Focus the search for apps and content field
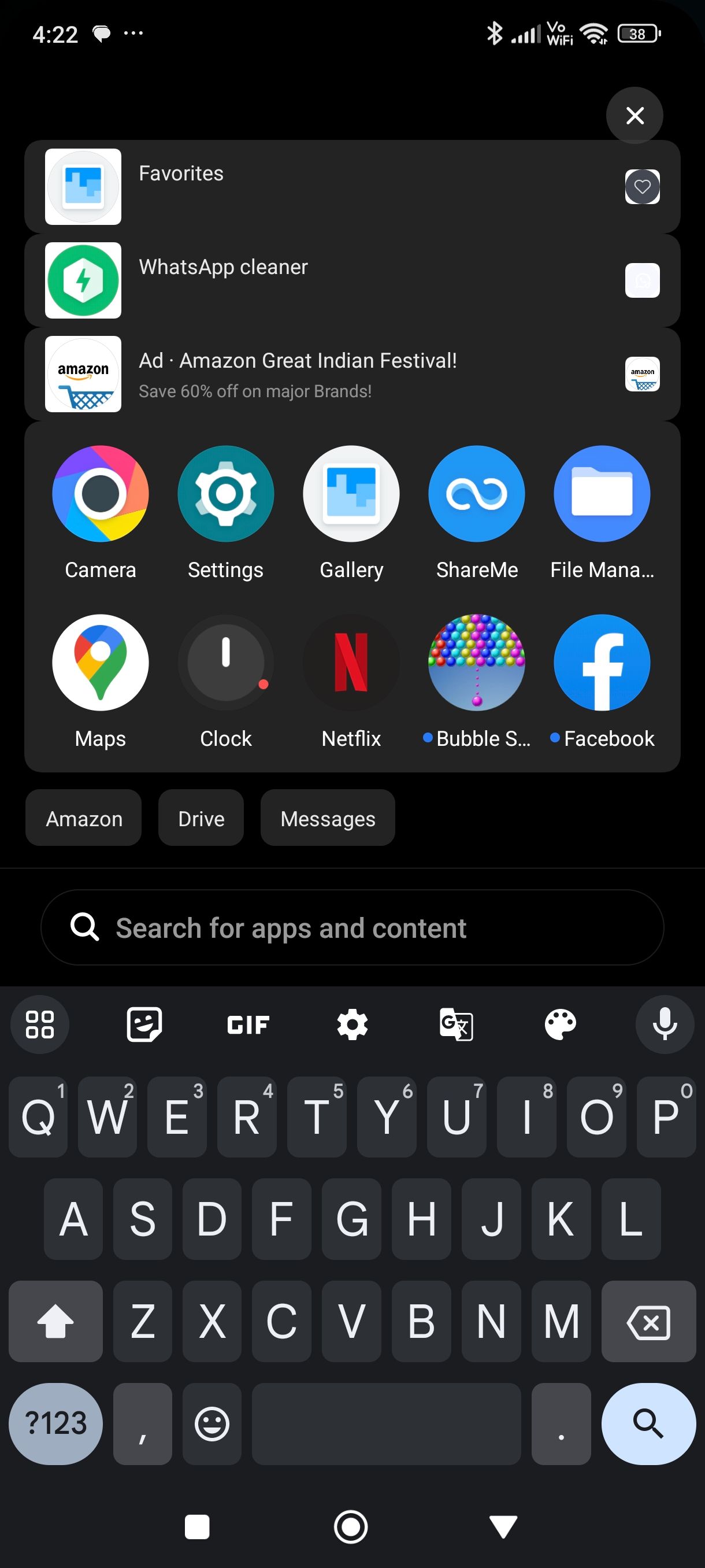 tap(351, 927)
